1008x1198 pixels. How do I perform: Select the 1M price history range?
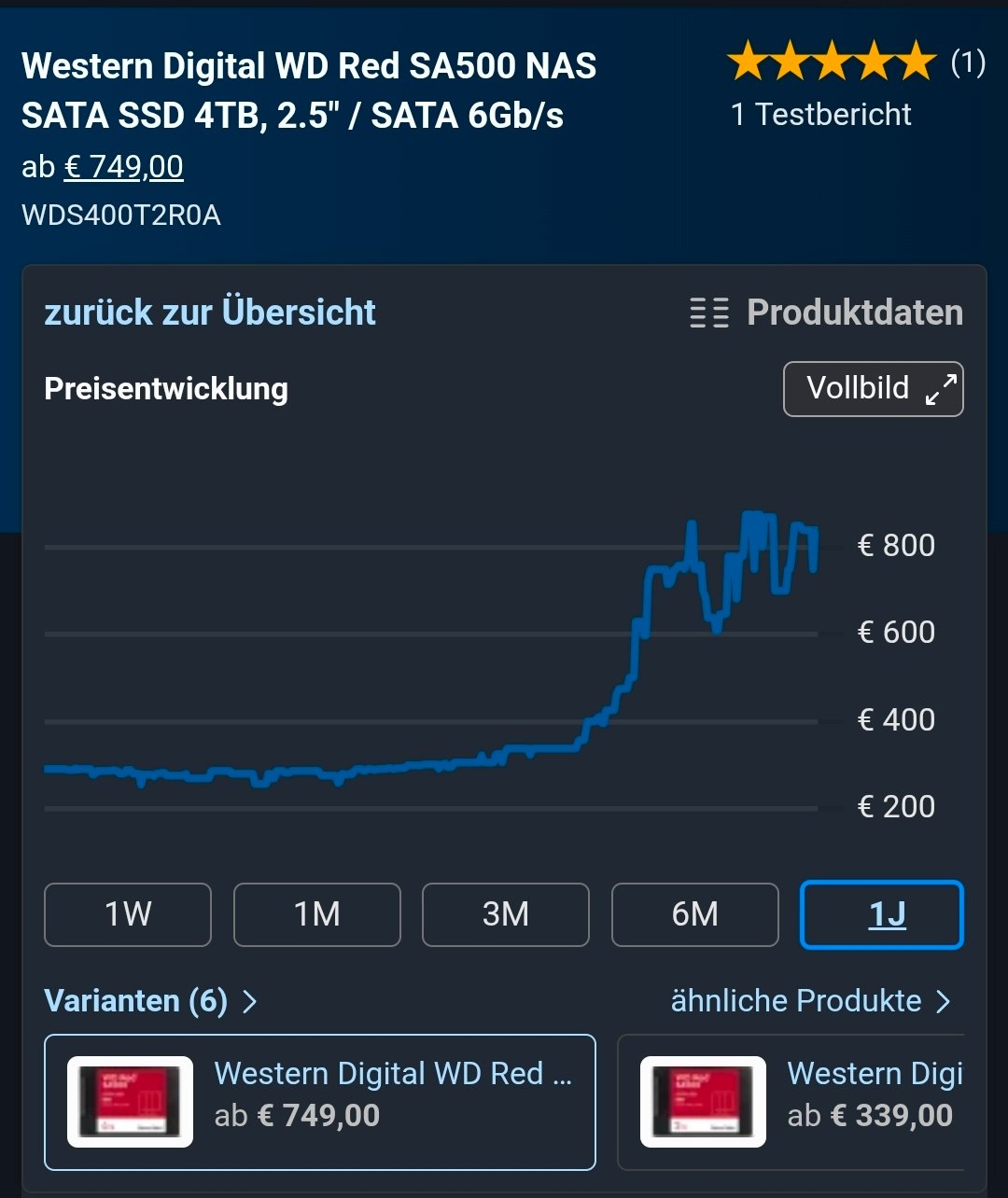tap(317, 914)
